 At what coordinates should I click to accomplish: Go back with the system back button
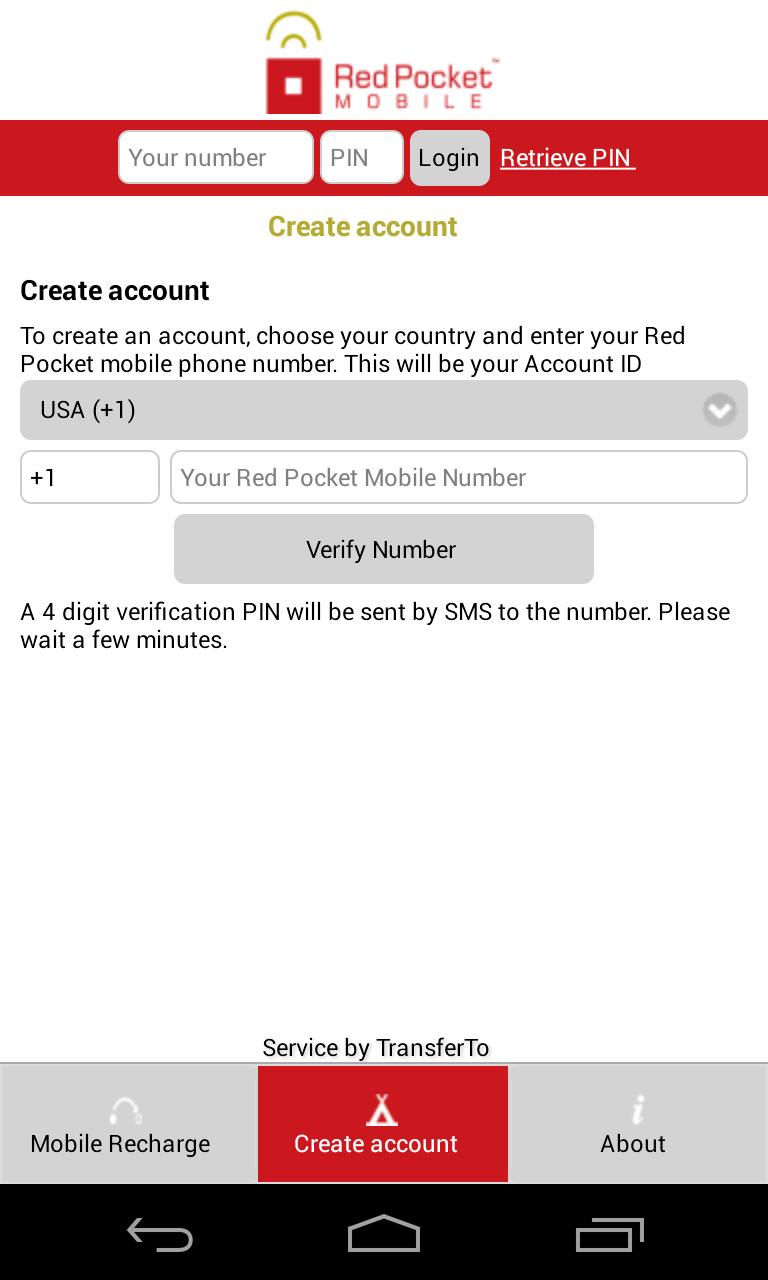tap(160, 1234)
